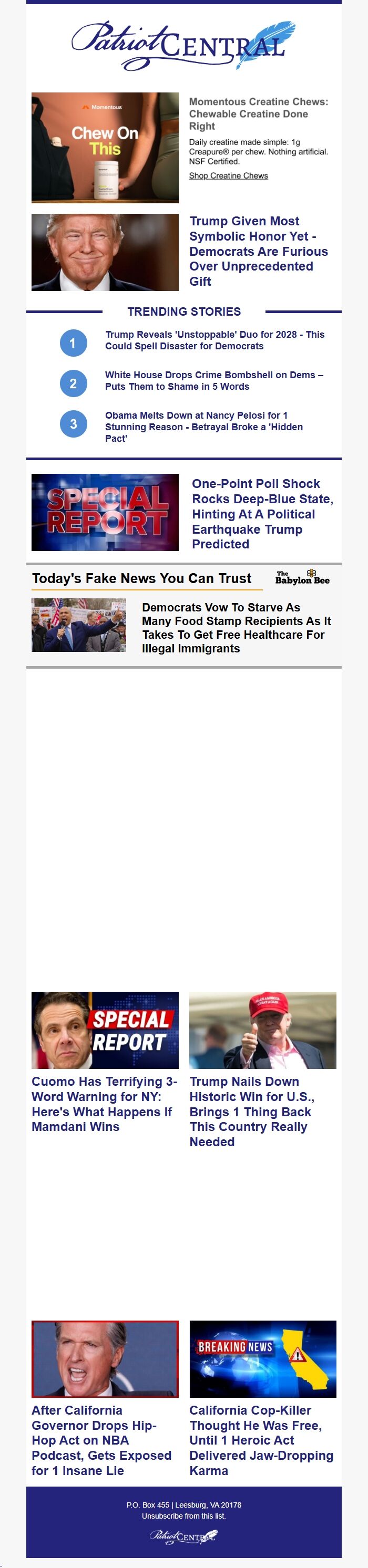The height and width of the screenshot is (1568, 368).
Task: Open the One-Point Poll Shock article
Action: click(x=262, y=513)
